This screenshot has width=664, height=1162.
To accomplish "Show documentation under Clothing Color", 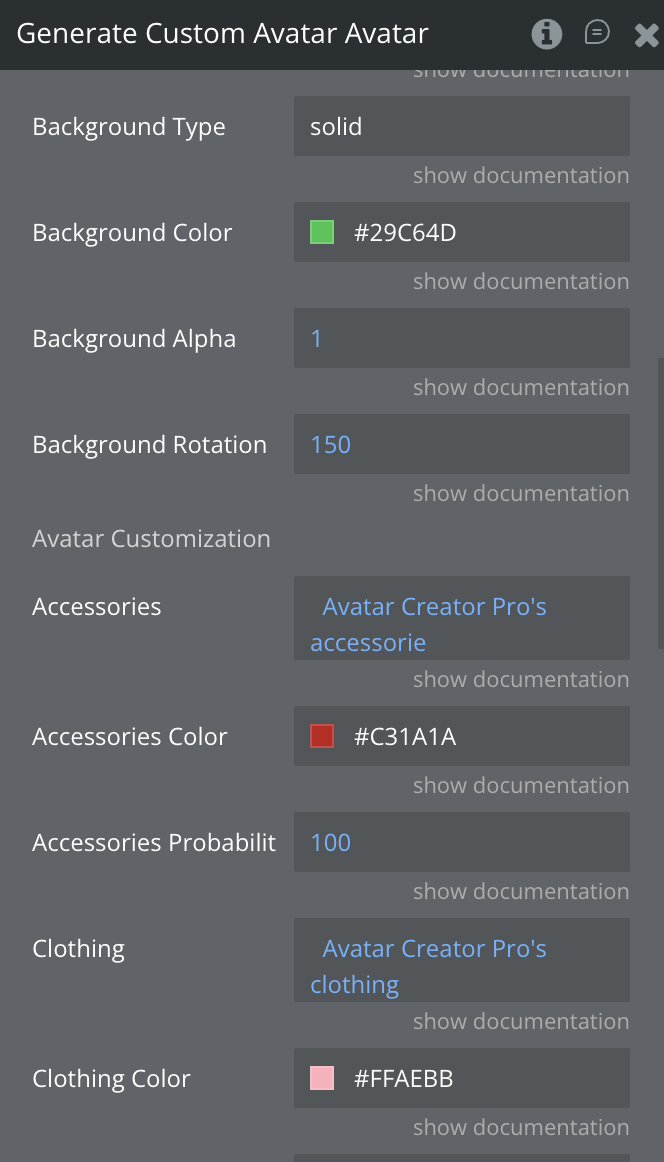I will (521, 1128).
